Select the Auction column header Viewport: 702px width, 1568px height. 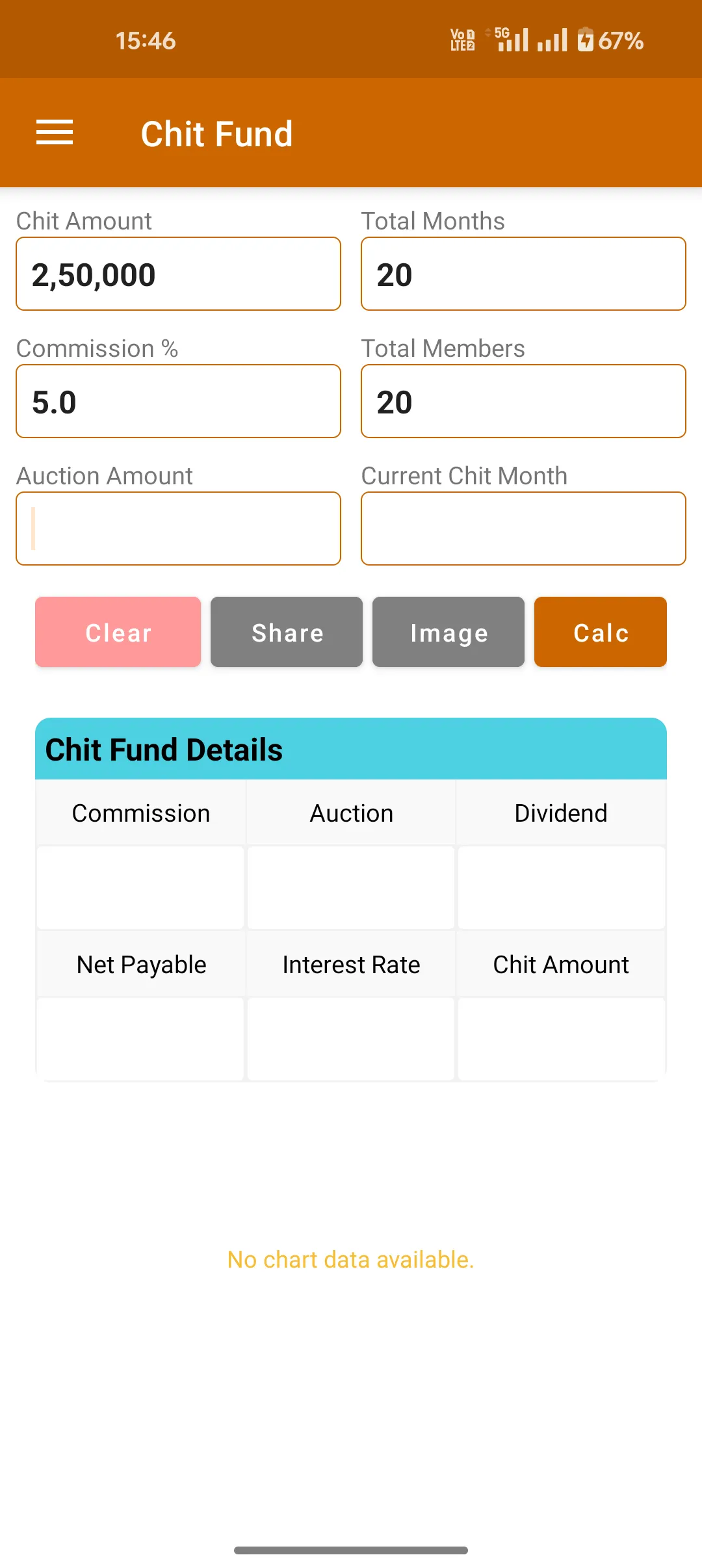click(x=350, y=813)
